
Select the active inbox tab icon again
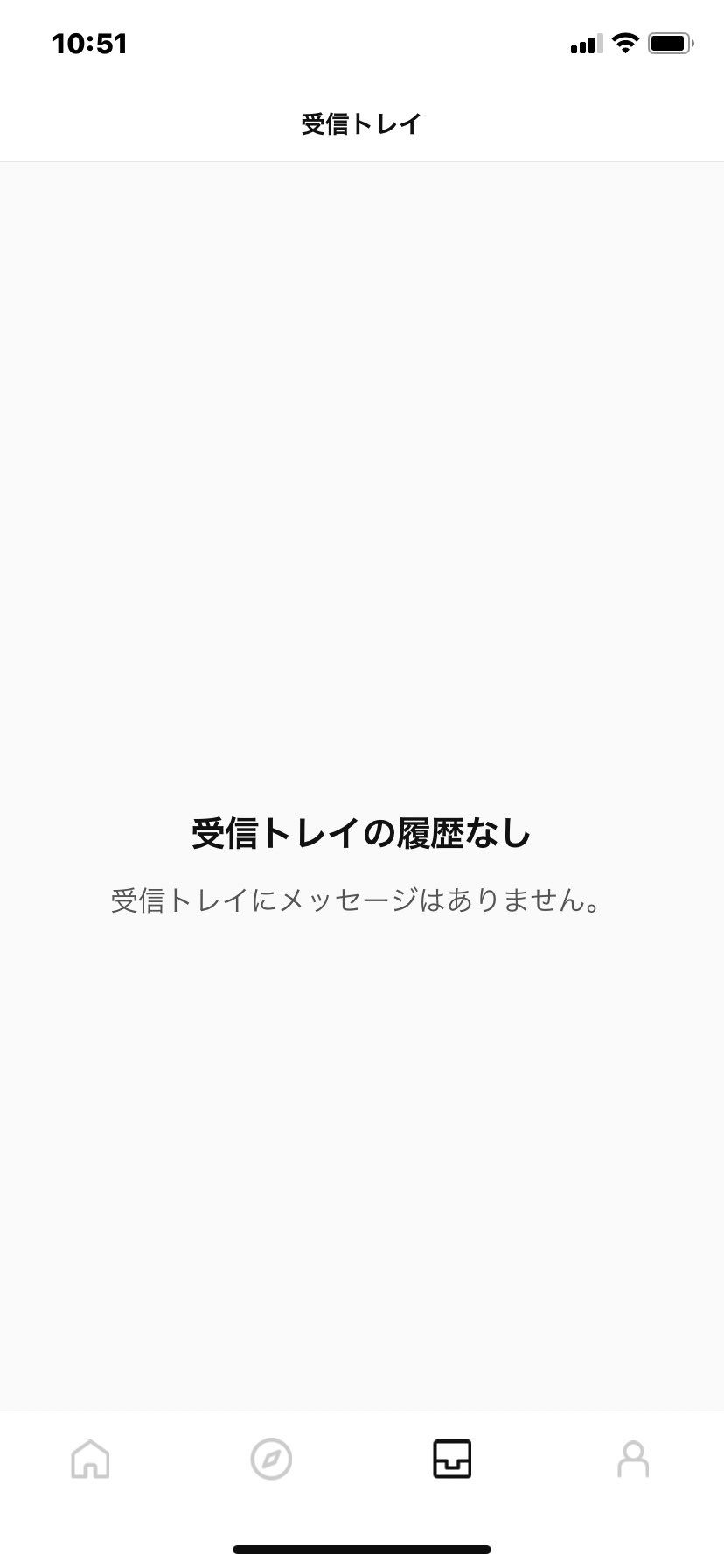[x=452, y=1459]
